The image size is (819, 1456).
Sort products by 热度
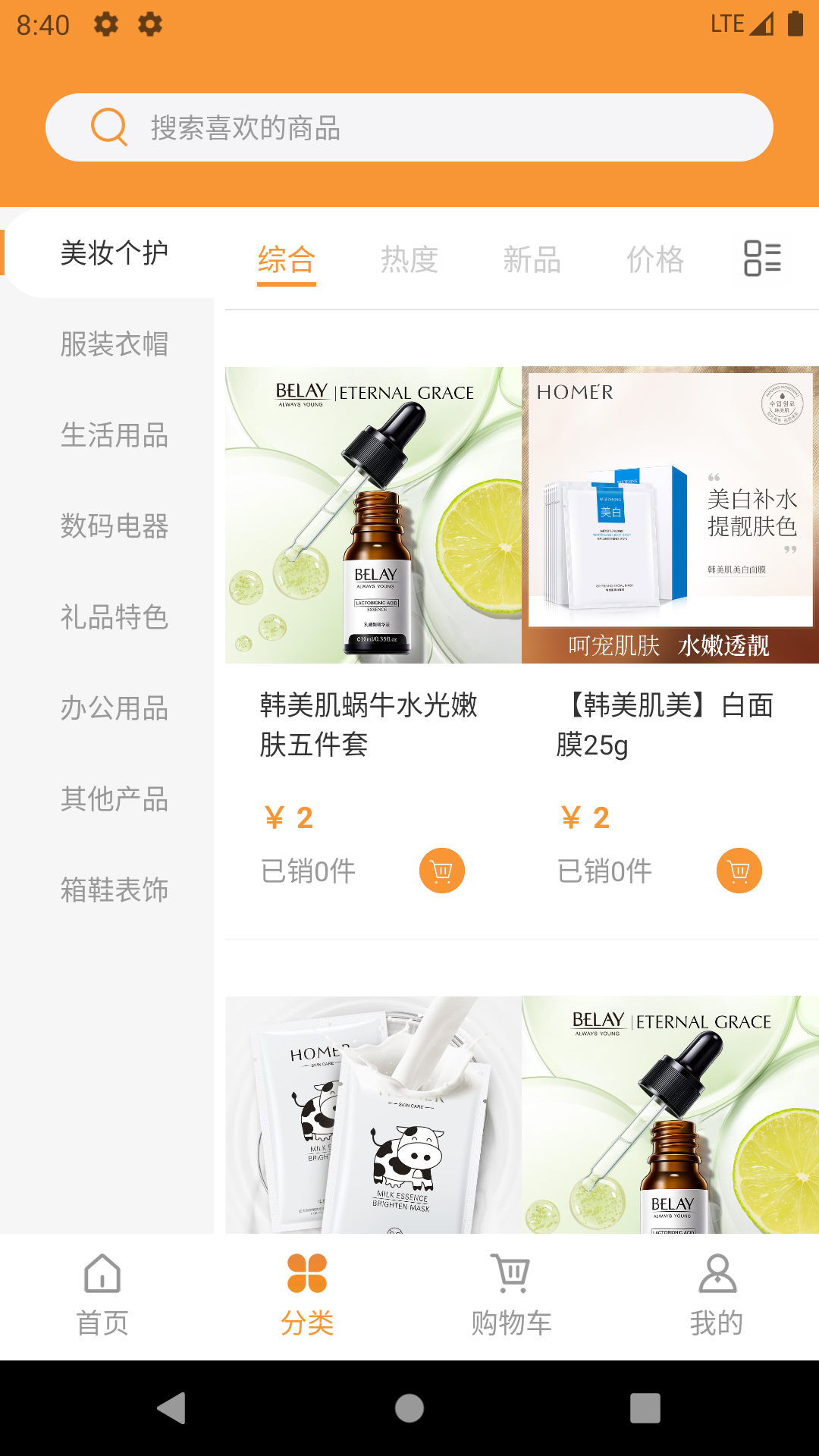[x=409, y=259]
